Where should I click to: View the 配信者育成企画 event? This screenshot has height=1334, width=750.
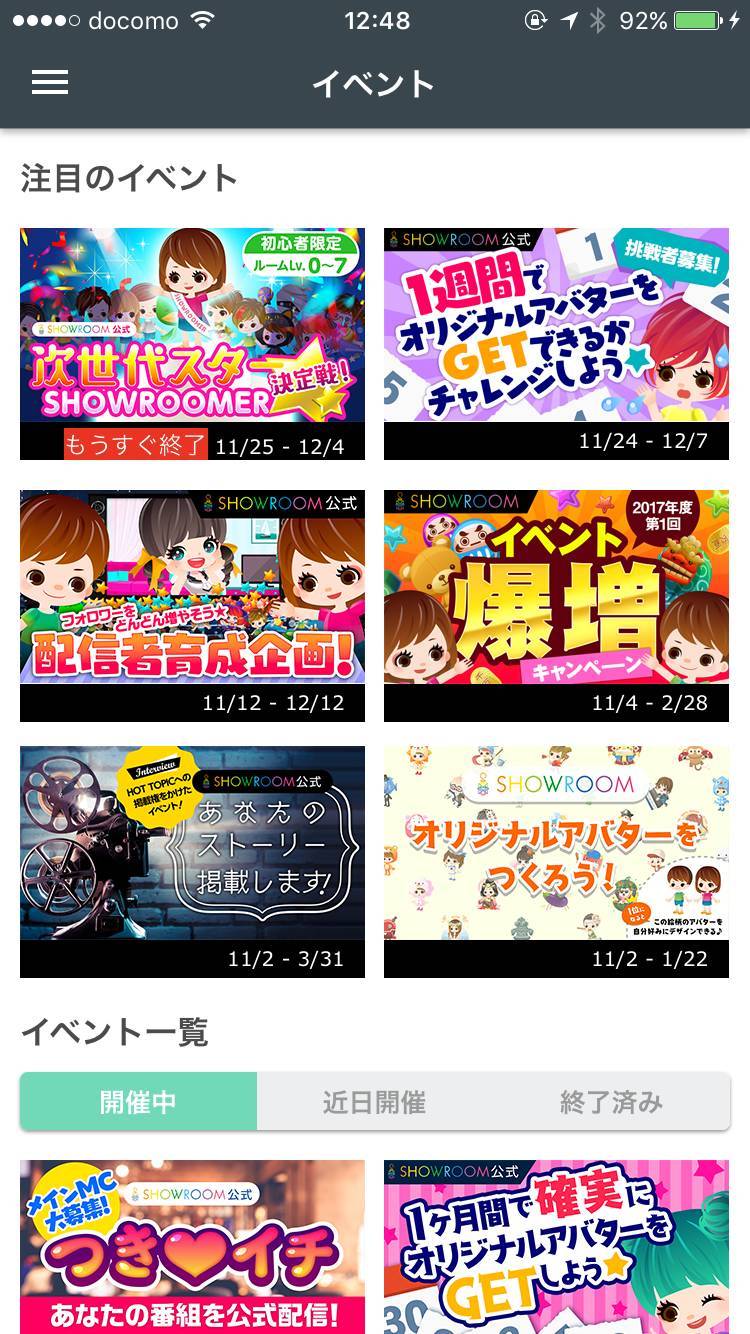(x=192, y=588)
